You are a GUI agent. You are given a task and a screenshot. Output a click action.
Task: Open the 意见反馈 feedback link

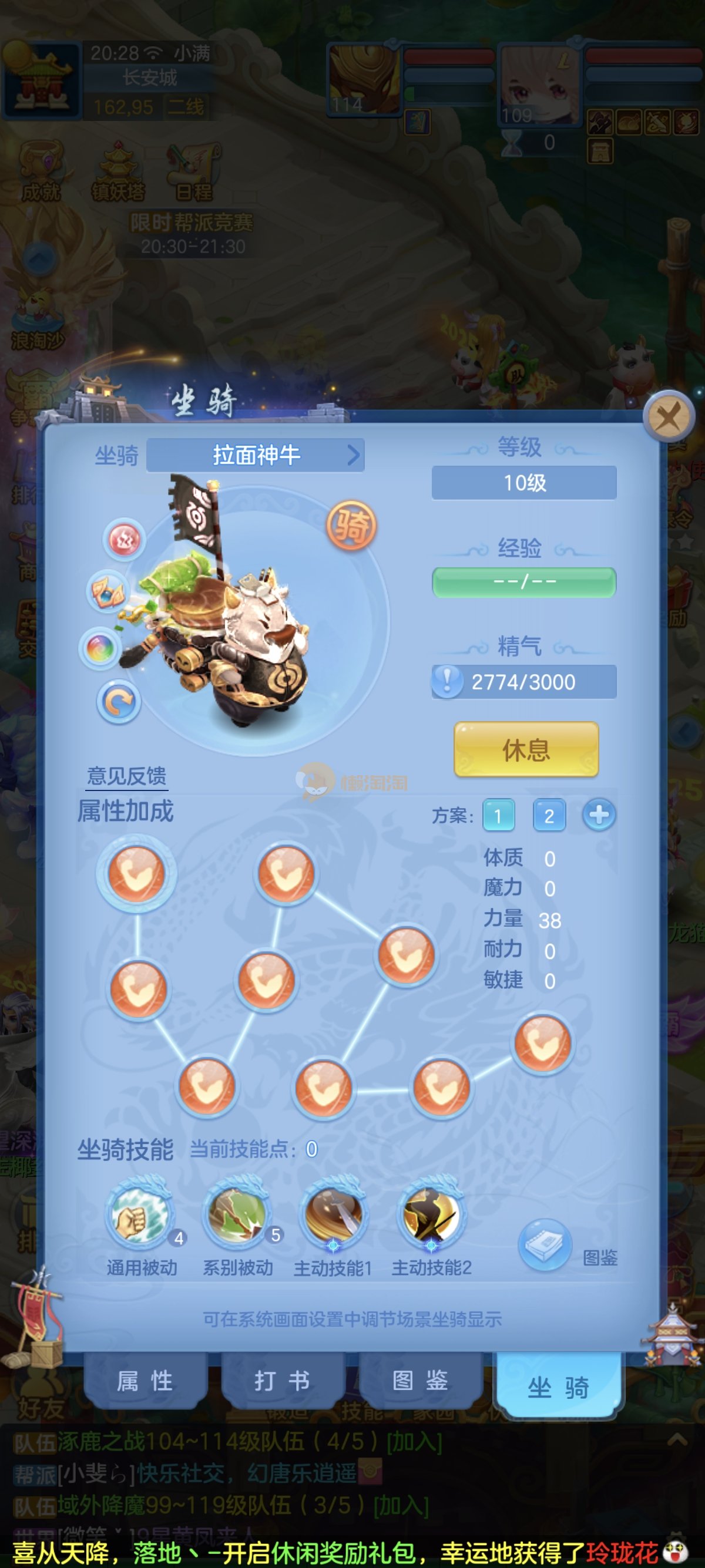[x=126, y=776]
